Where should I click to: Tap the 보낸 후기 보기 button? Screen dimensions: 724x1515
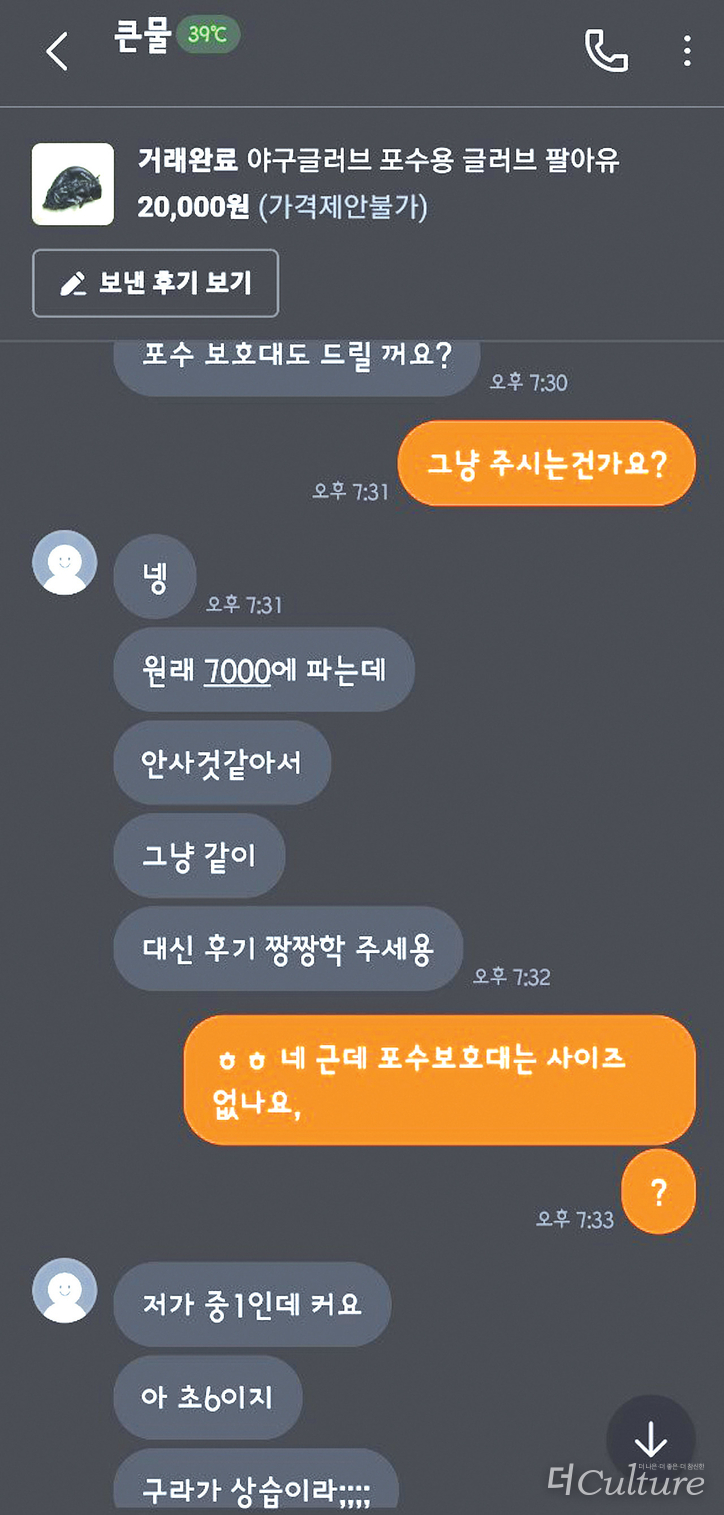coord(156,284)
